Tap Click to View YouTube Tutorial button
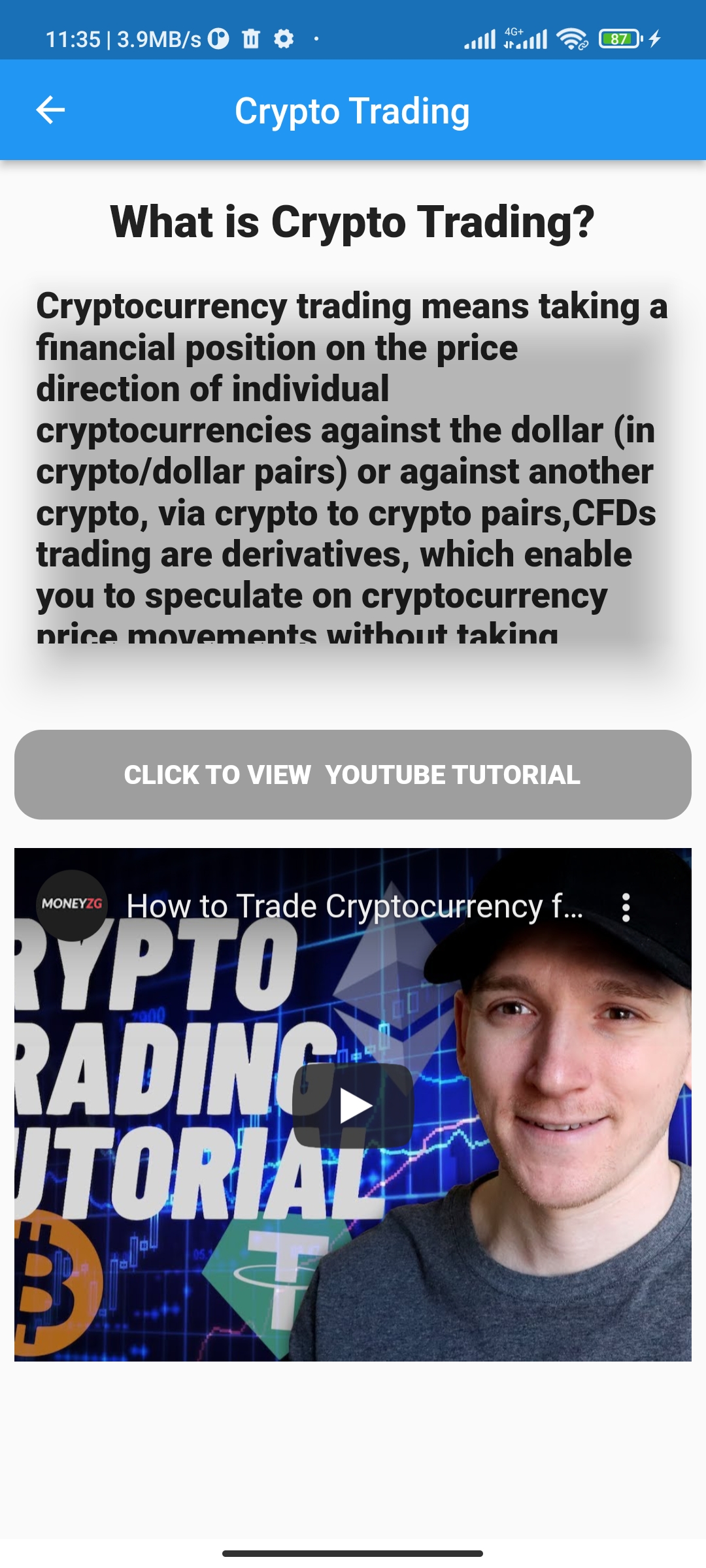 pos(353,775)
